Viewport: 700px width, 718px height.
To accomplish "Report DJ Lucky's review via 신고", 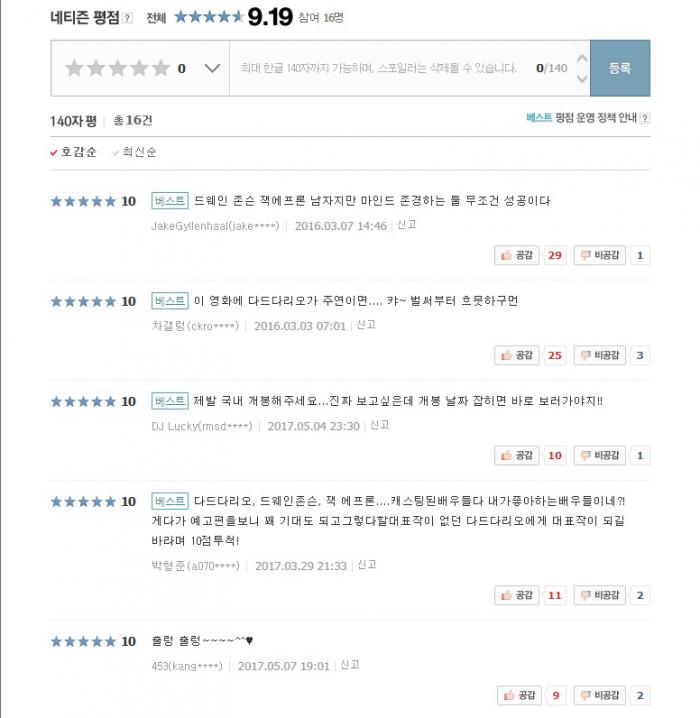I will click(379, 425).
